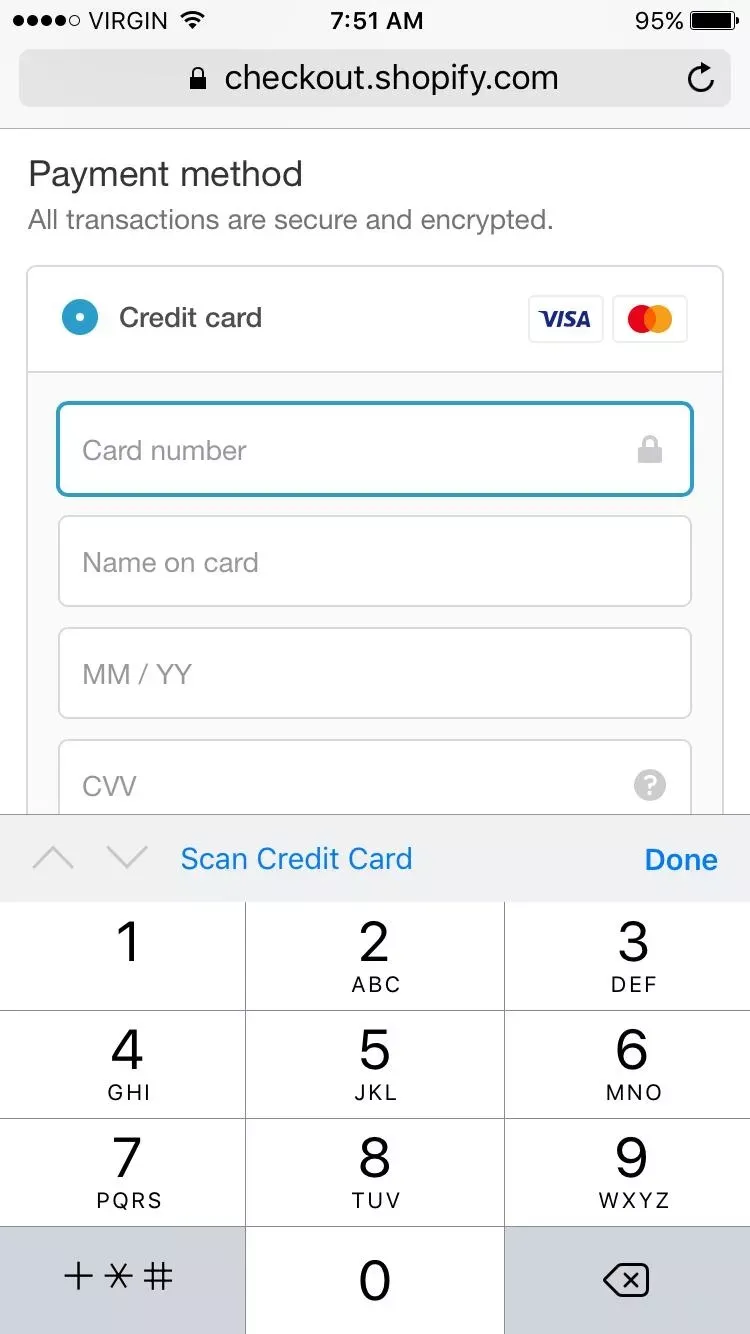This screenshot has width=750, height=1334.
Task: Focus the Card number field
Action: pos(350,450)
